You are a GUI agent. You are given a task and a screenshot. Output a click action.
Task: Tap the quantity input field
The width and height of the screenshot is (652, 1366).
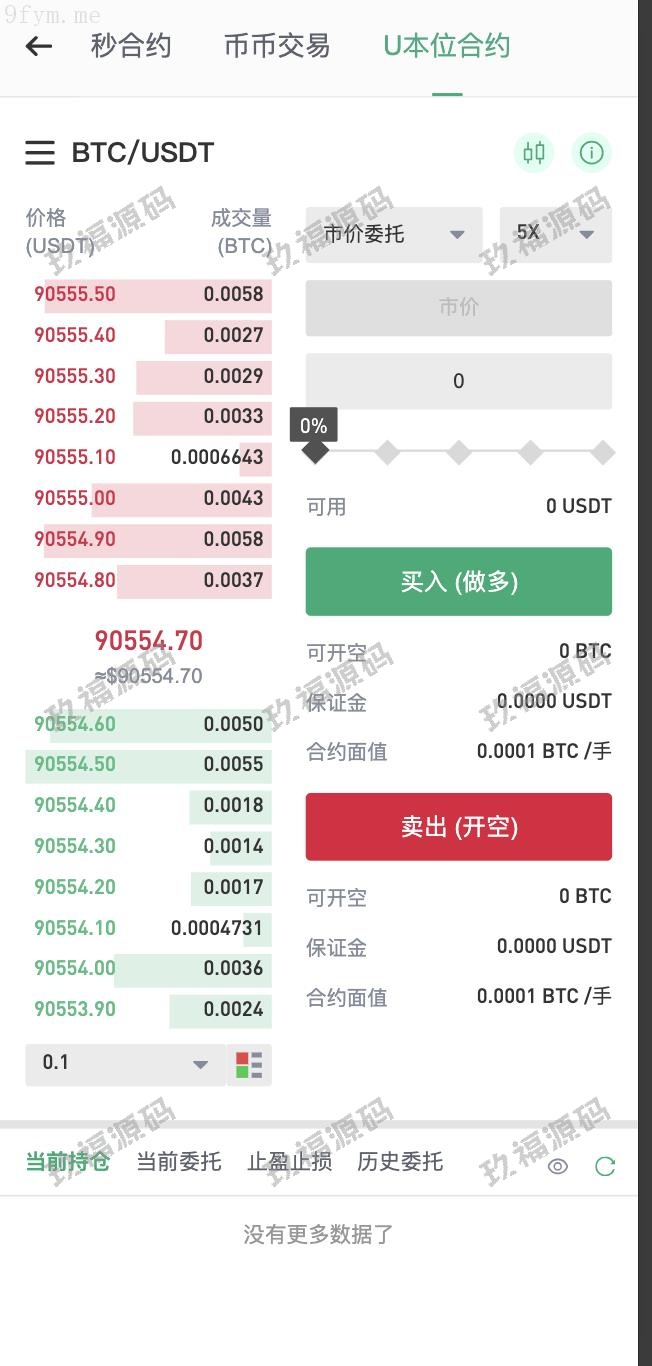458,381
